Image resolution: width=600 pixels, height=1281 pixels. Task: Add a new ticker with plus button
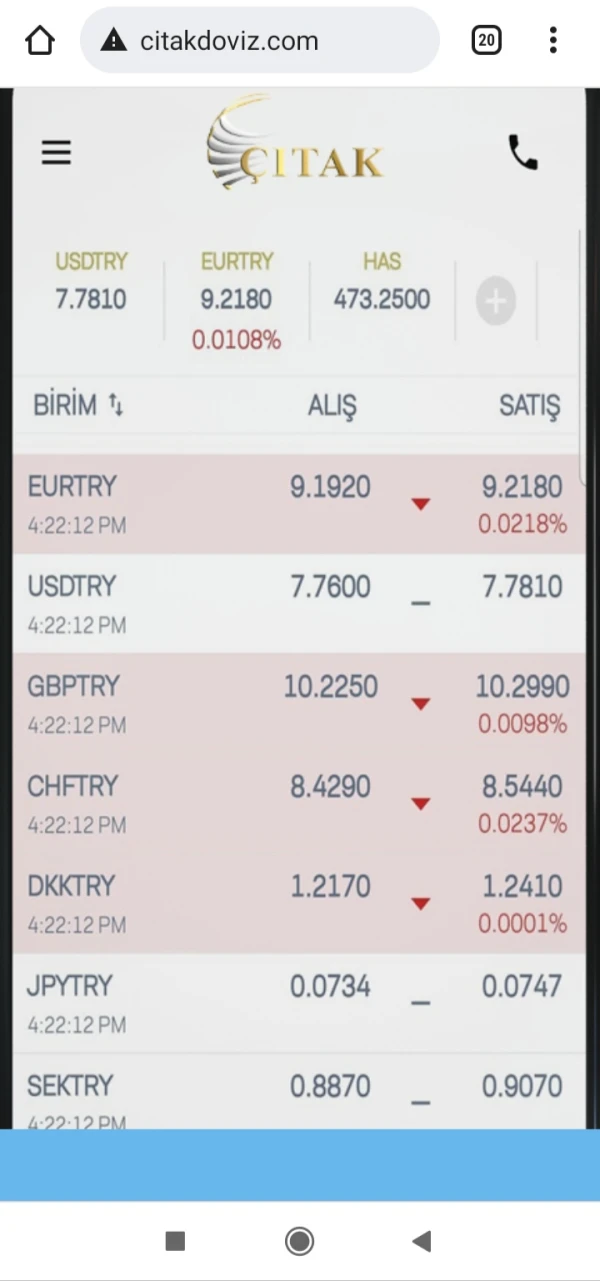coord(496,301)
